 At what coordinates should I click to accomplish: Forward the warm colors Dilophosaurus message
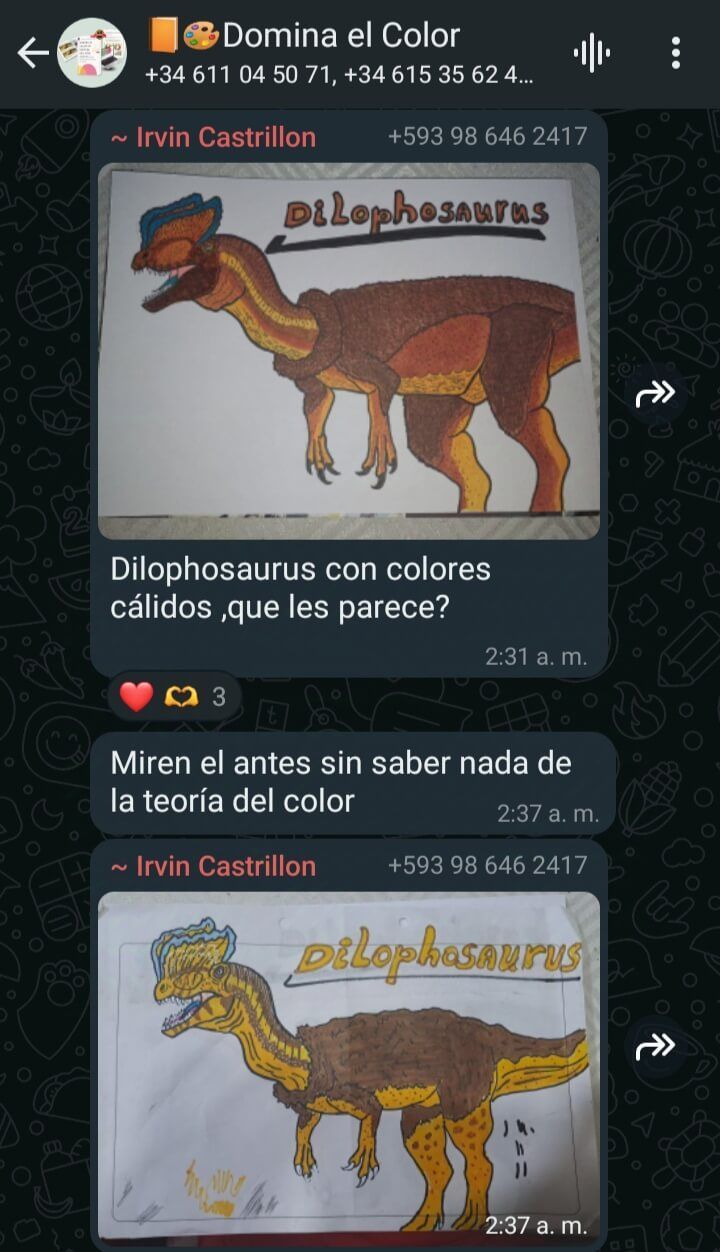(x=656, y=395)
